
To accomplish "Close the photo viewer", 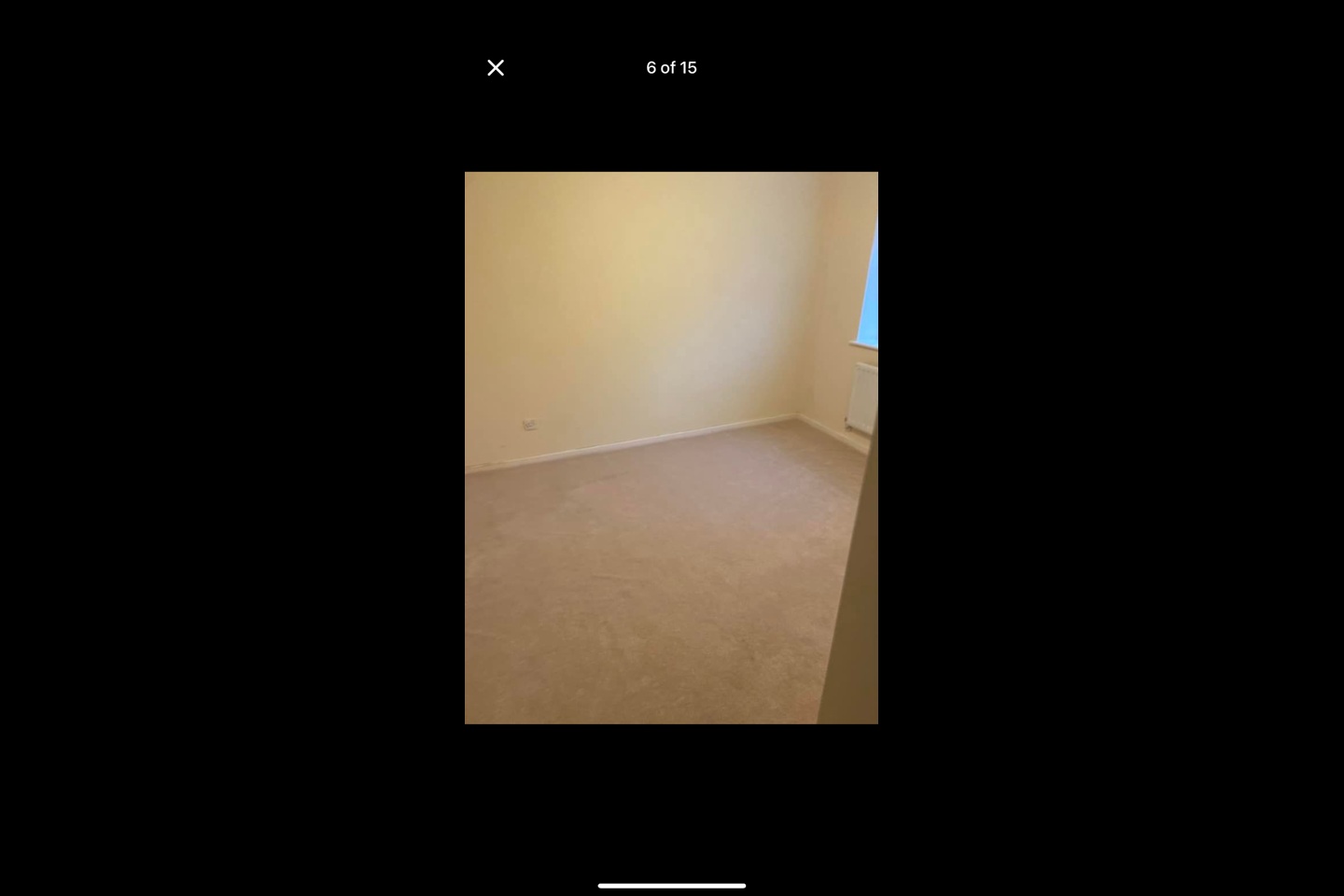I will tap(496, 67).
